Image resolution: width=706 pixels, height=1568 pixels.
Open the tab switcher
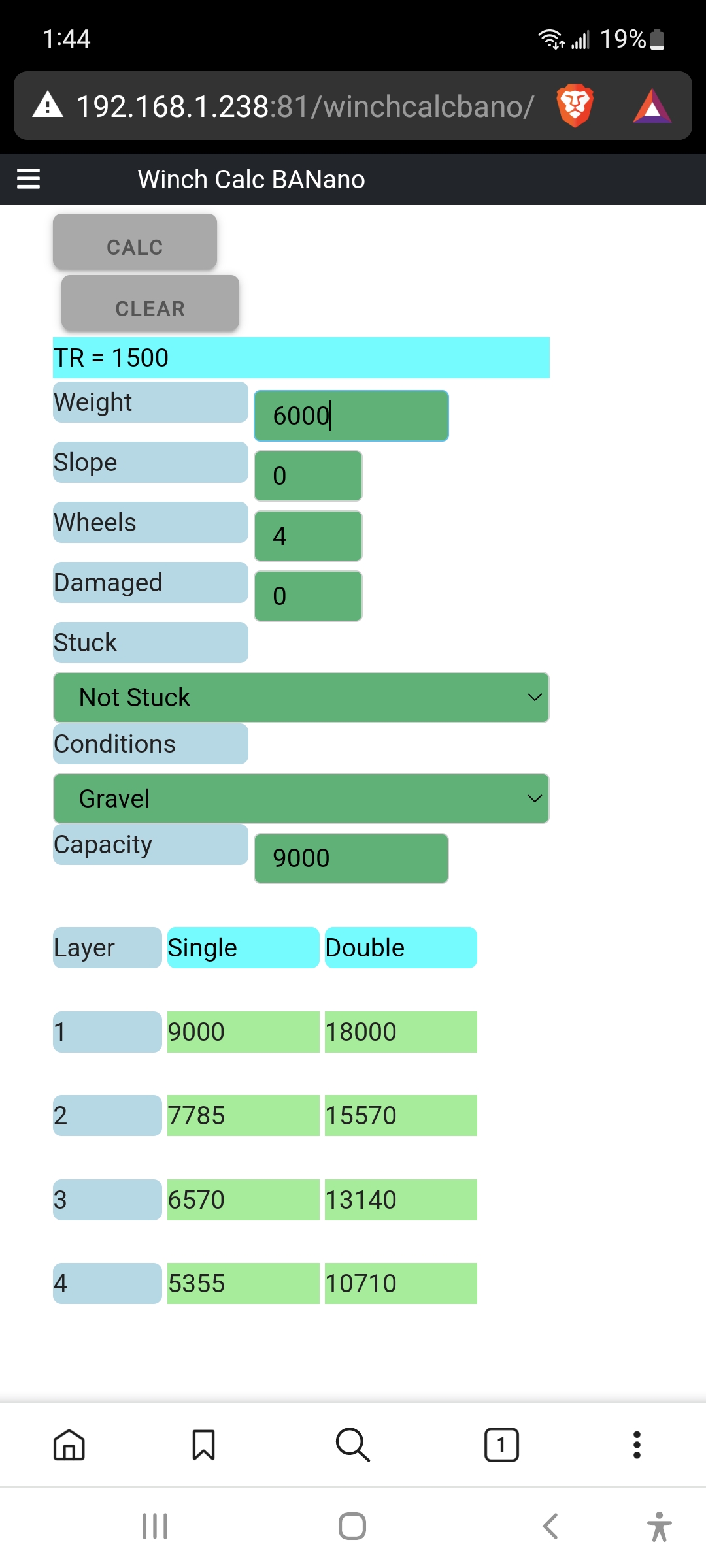501,1445
